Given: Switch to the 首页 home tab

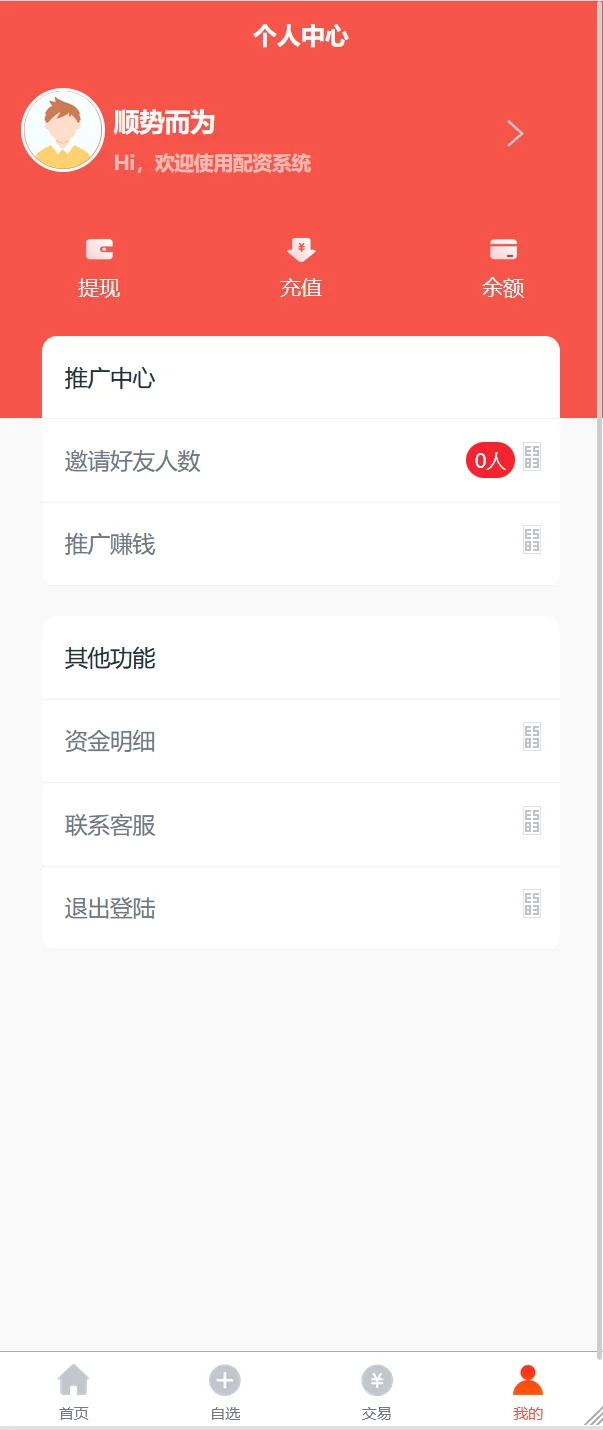Looking at the screenshot, I should (x=74, y=1391).
